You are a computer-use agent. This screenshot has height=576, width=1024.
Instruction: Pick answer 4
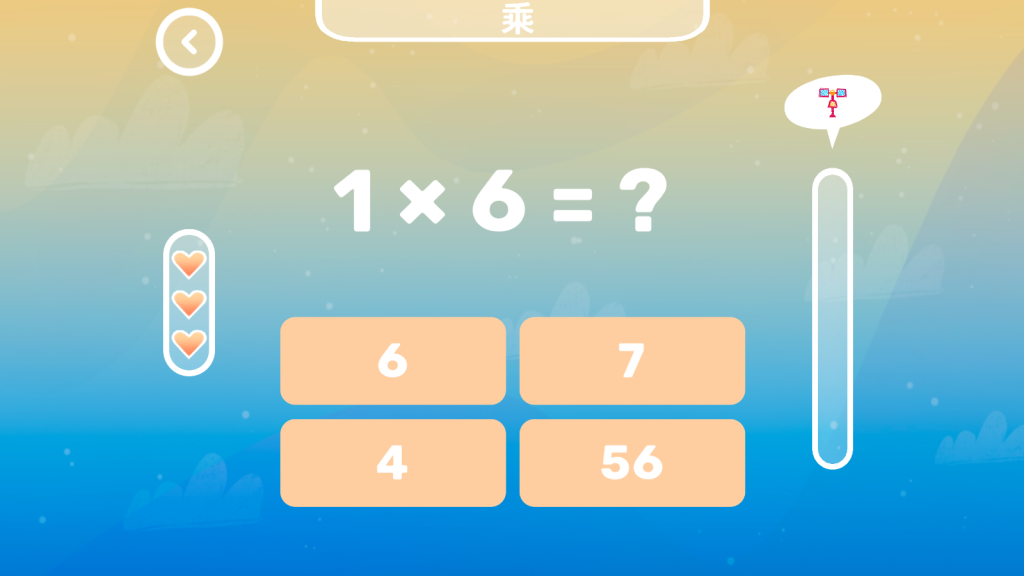[393, 462]
